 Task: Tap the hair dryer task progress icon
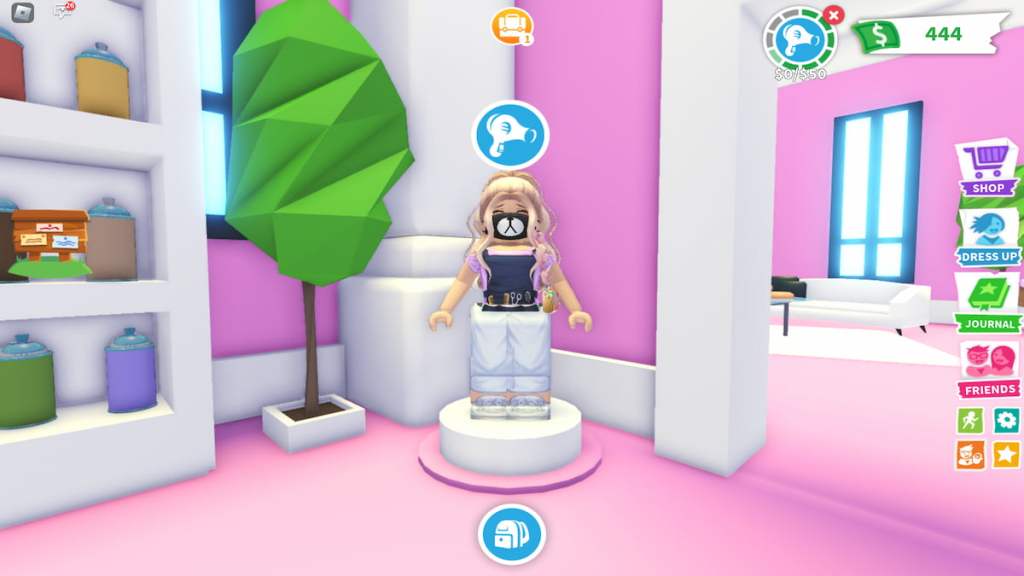pos(800,40)
